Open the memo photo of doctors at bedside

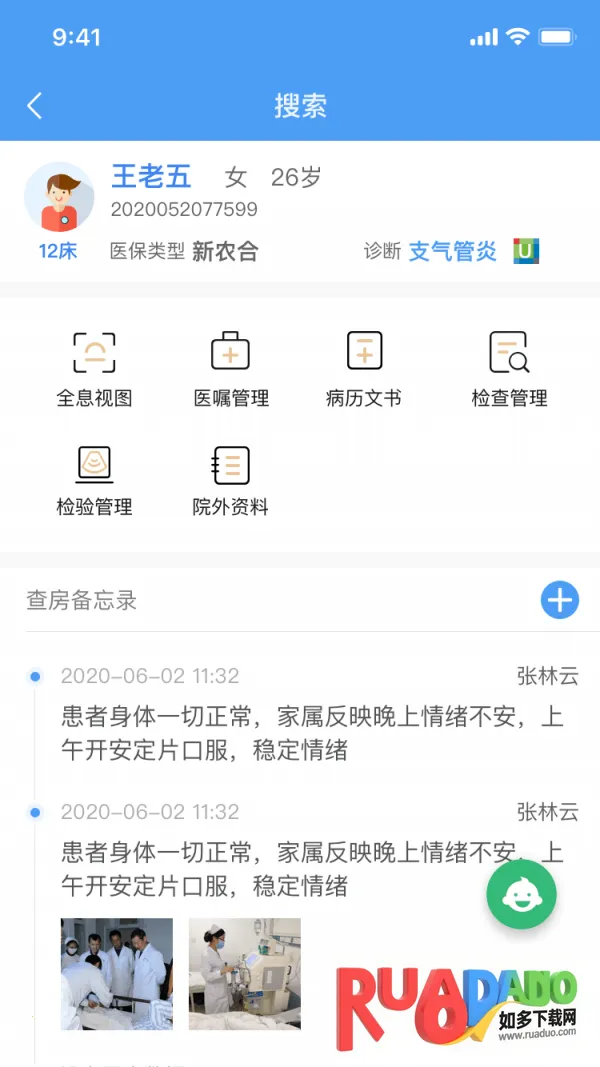point(117,974)
